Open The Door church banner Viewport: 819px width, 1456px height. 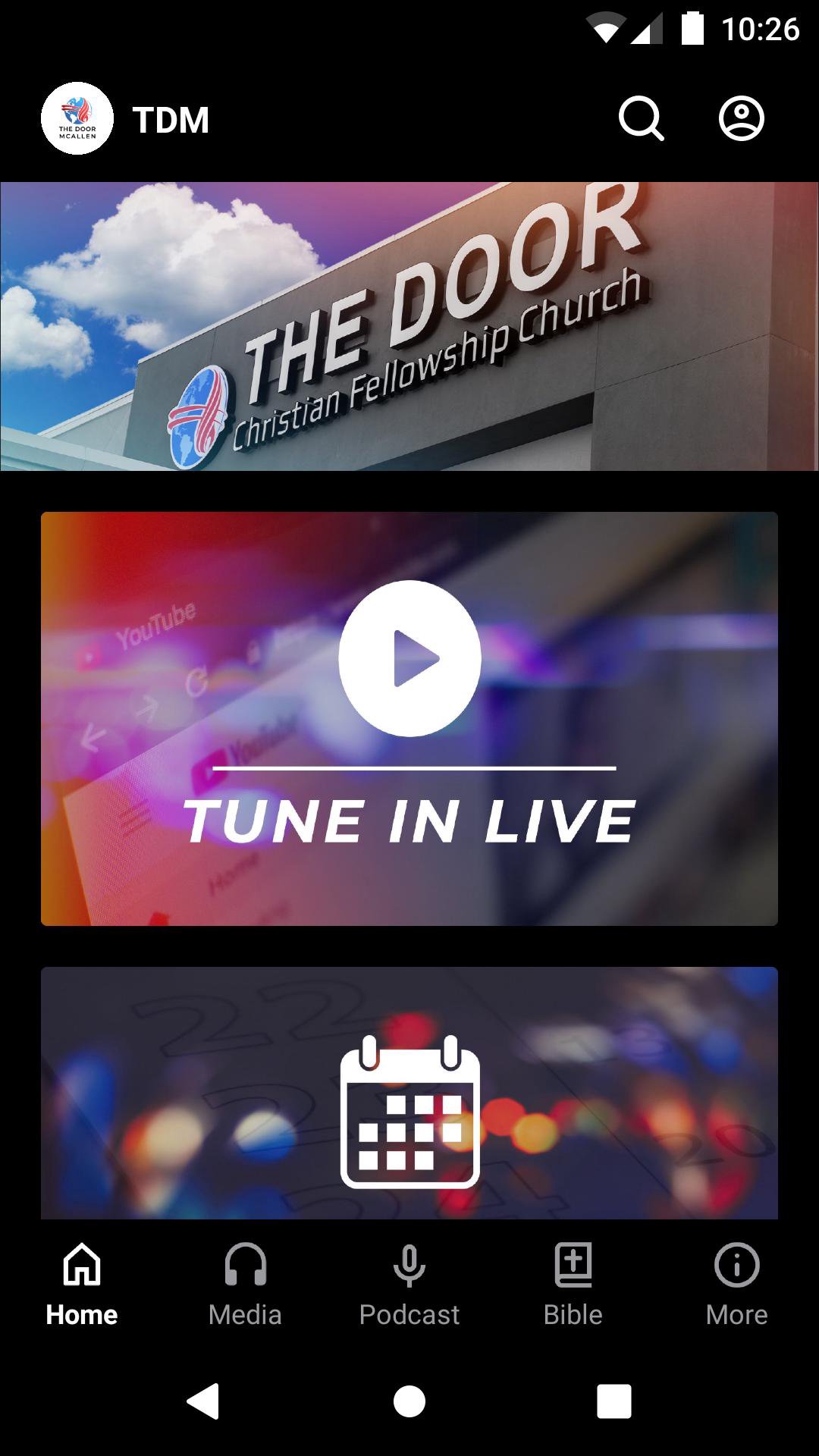[x=409, y=326]
